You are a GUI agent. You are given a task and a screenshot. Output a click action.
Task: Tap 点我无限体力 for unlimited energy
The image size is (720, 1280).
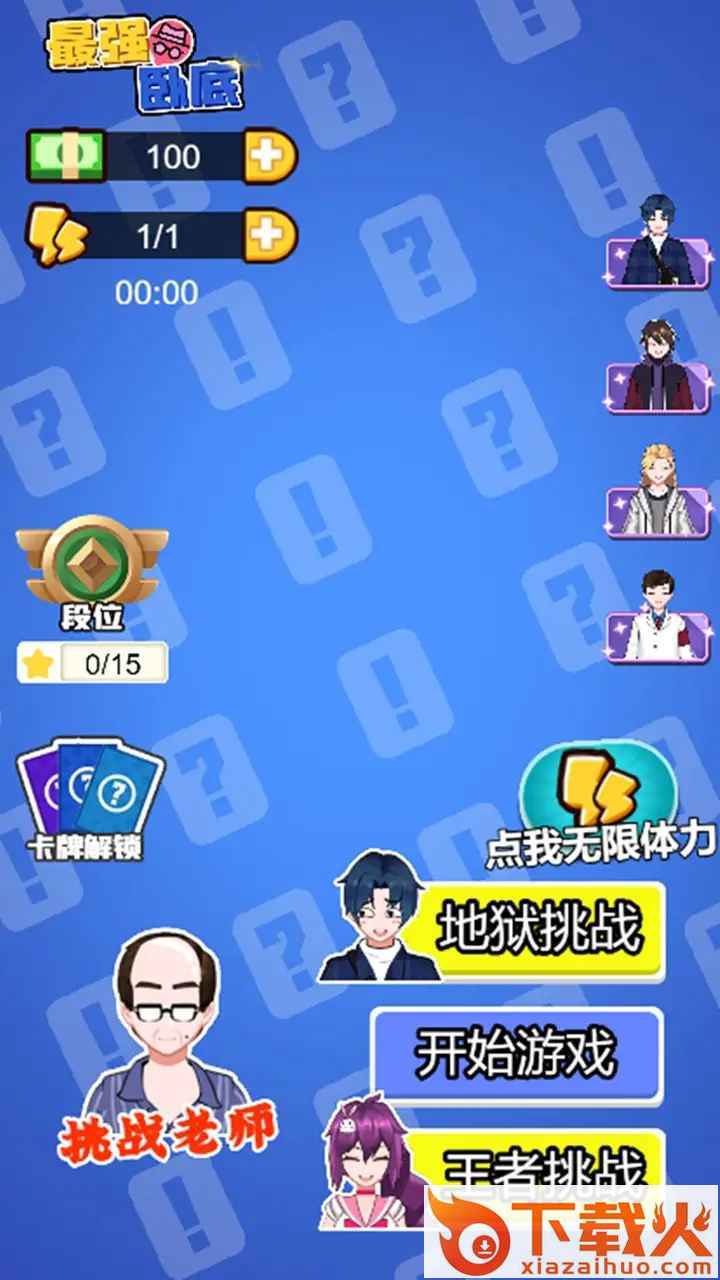[x=598, y=800]
